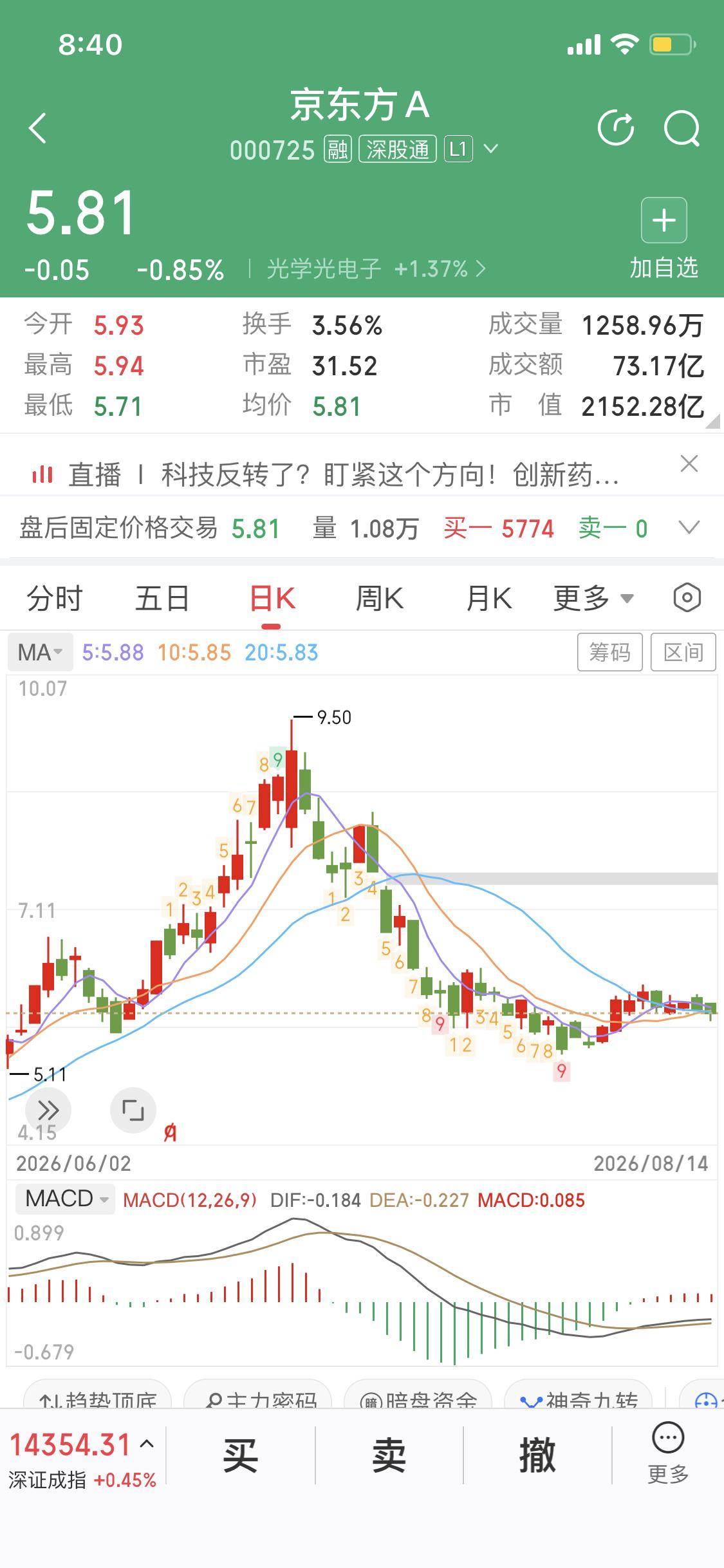Viewport: 724px width, 1568px height.
Task: Dismiss the 直播 banner
Action: 689,463
